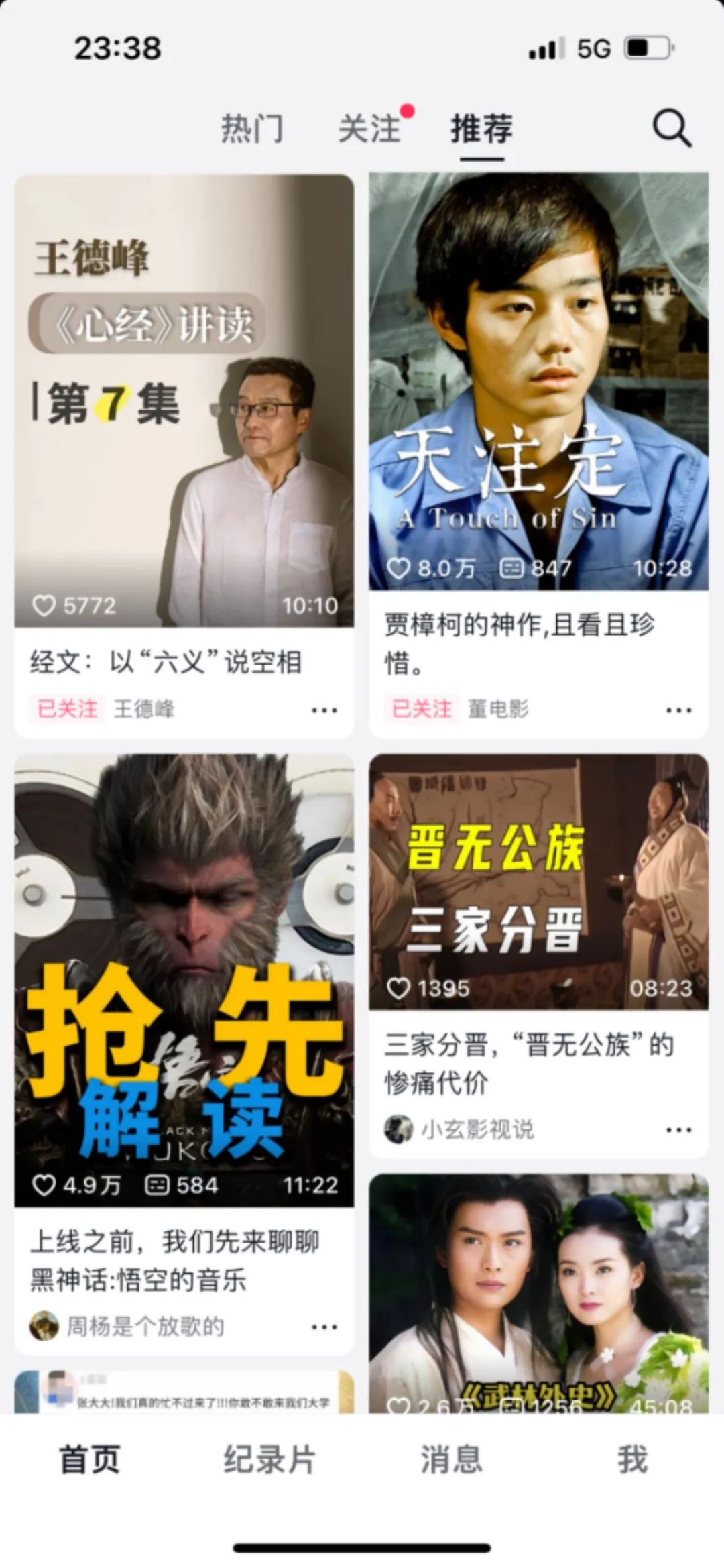Open more options on 周杨是个放歌的's card
This screenshot has height=1568, width=724.
tap(324, 1327)
